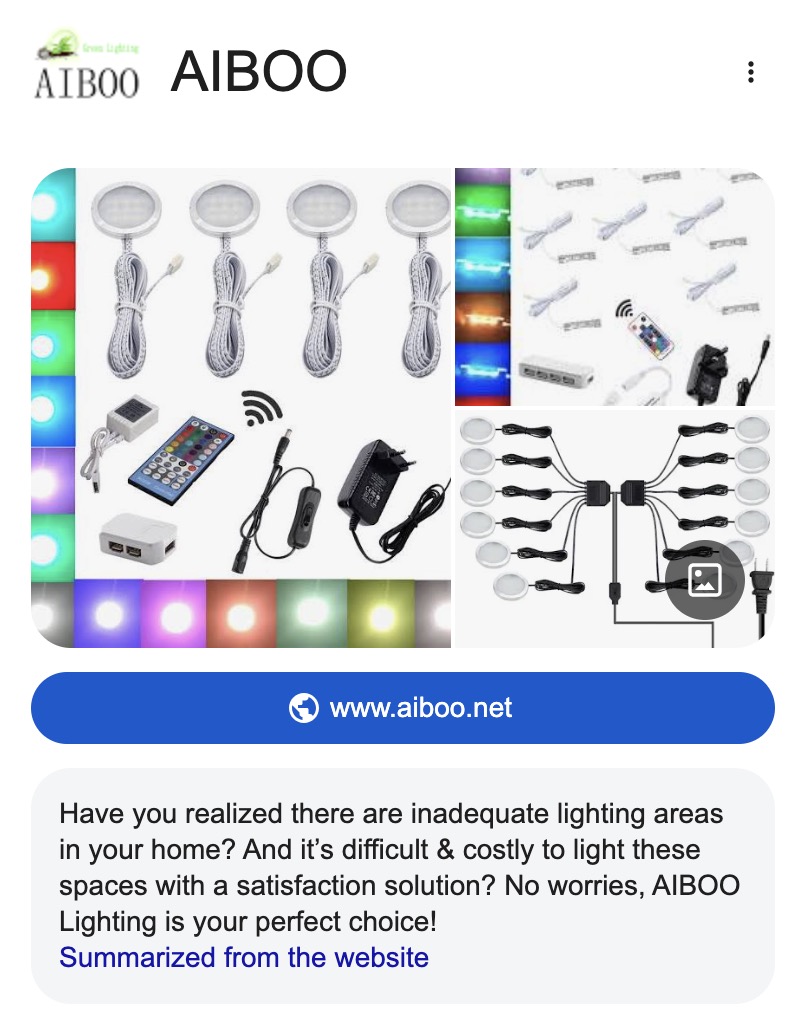804x1018 pixels.
Task: View the LED strip lights kit photo
Action: click(614, 288)
